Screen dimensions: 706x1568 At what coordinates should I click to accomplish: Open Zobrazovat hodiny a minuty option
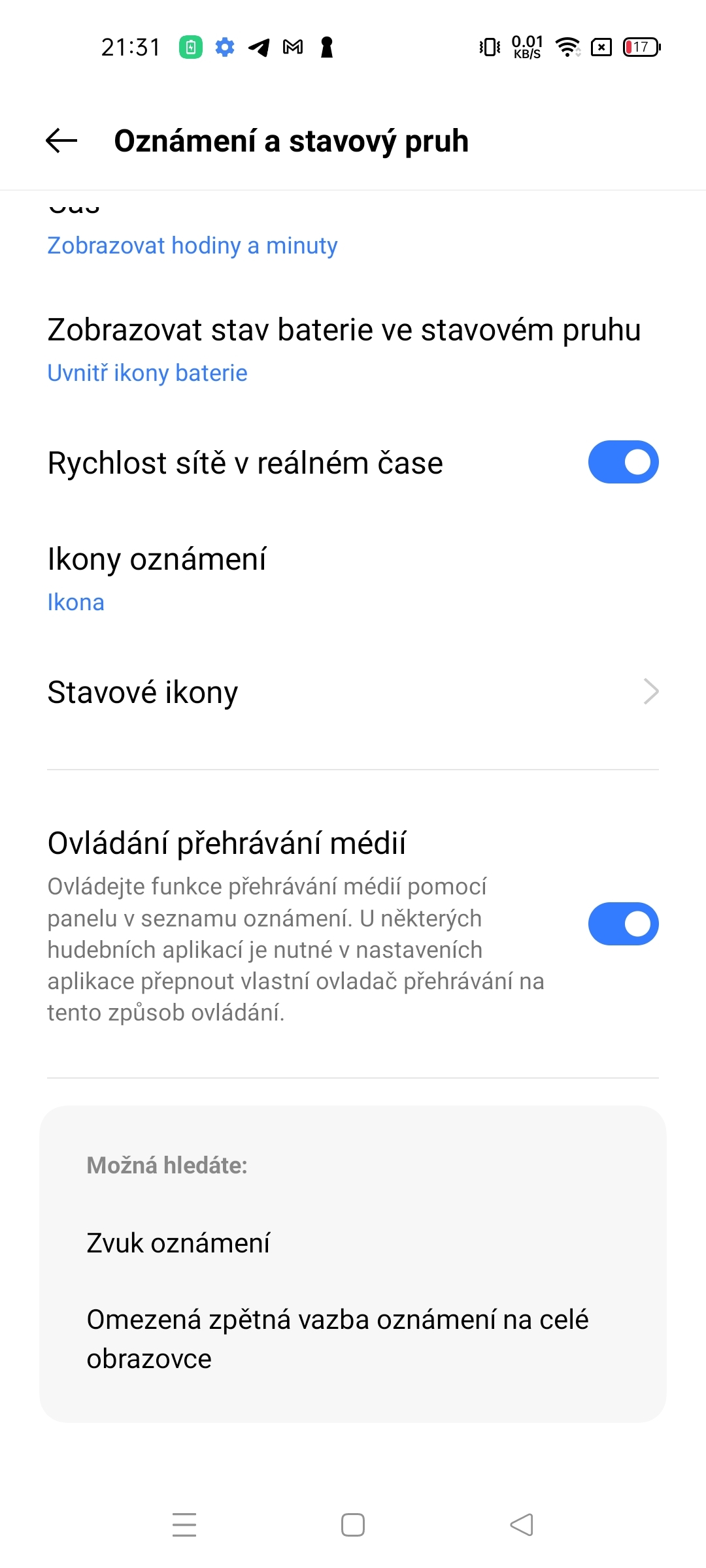click(192, 246)
